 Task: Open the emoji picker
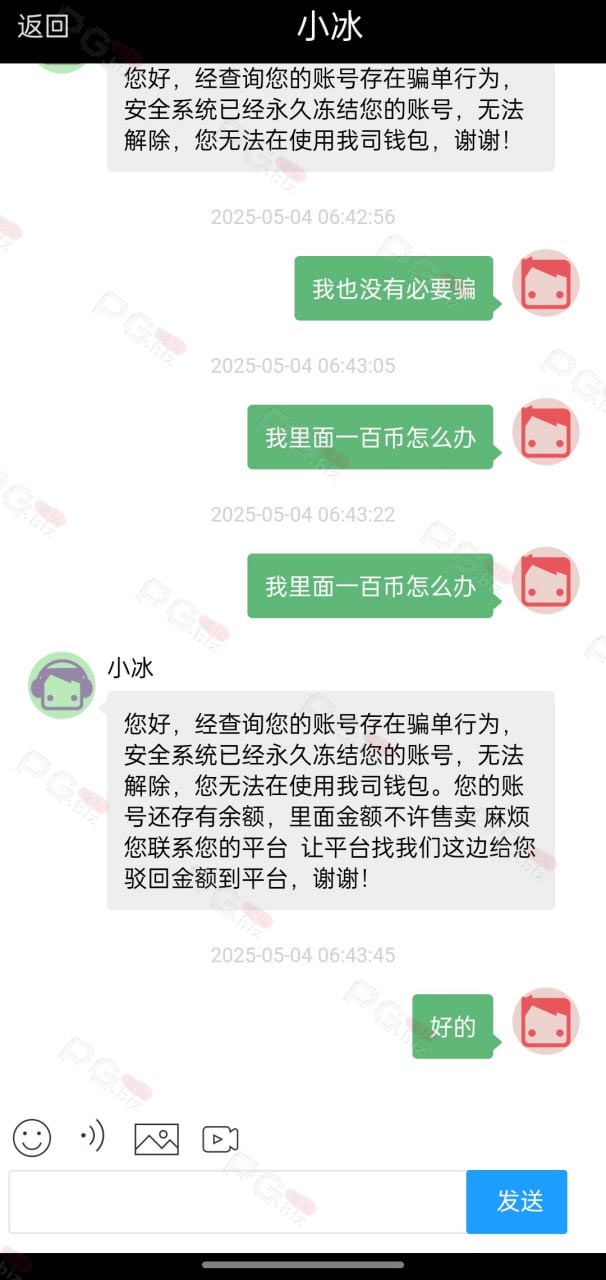(x=32, y=1138)
